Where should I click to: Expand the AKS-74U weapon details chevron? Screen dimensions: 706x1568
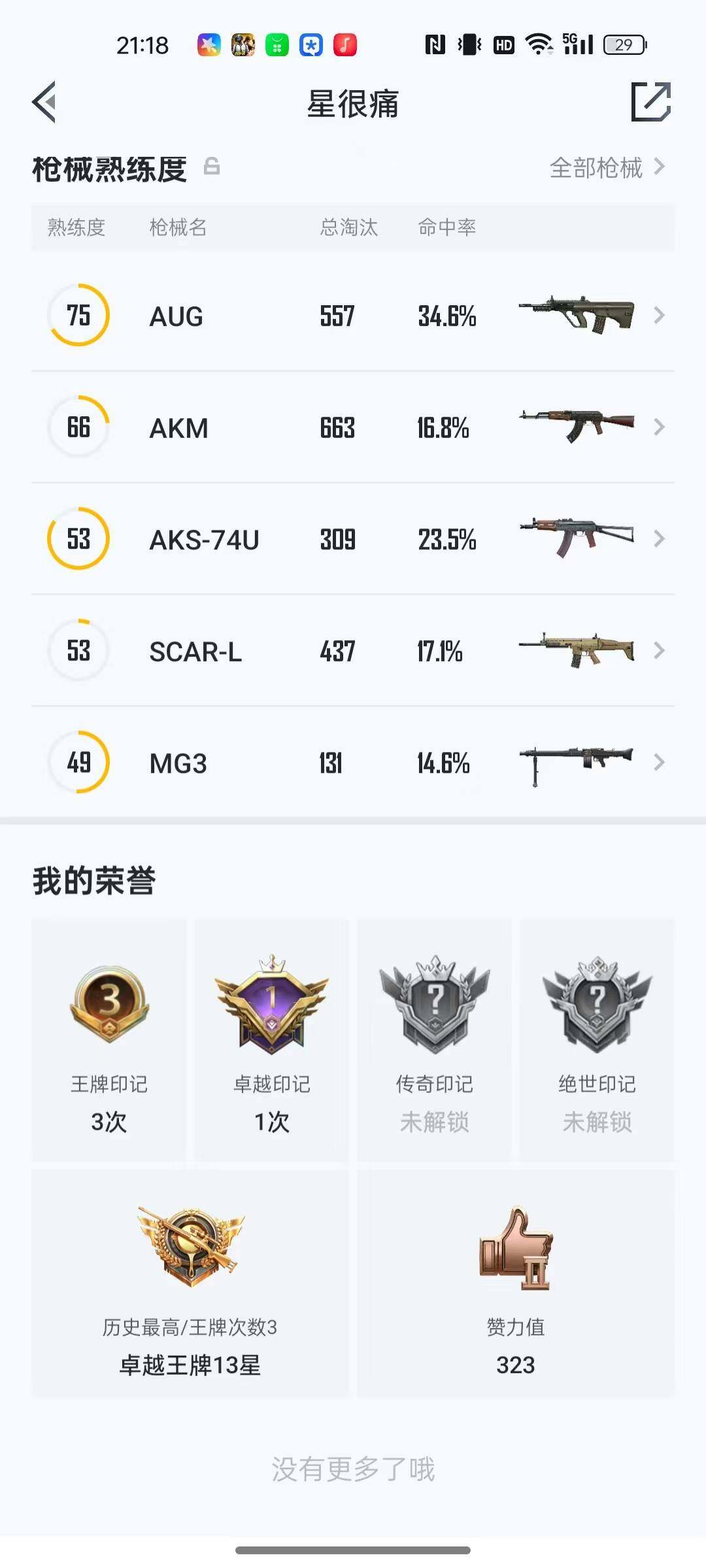pyautogui.click(x=659, y=539)
